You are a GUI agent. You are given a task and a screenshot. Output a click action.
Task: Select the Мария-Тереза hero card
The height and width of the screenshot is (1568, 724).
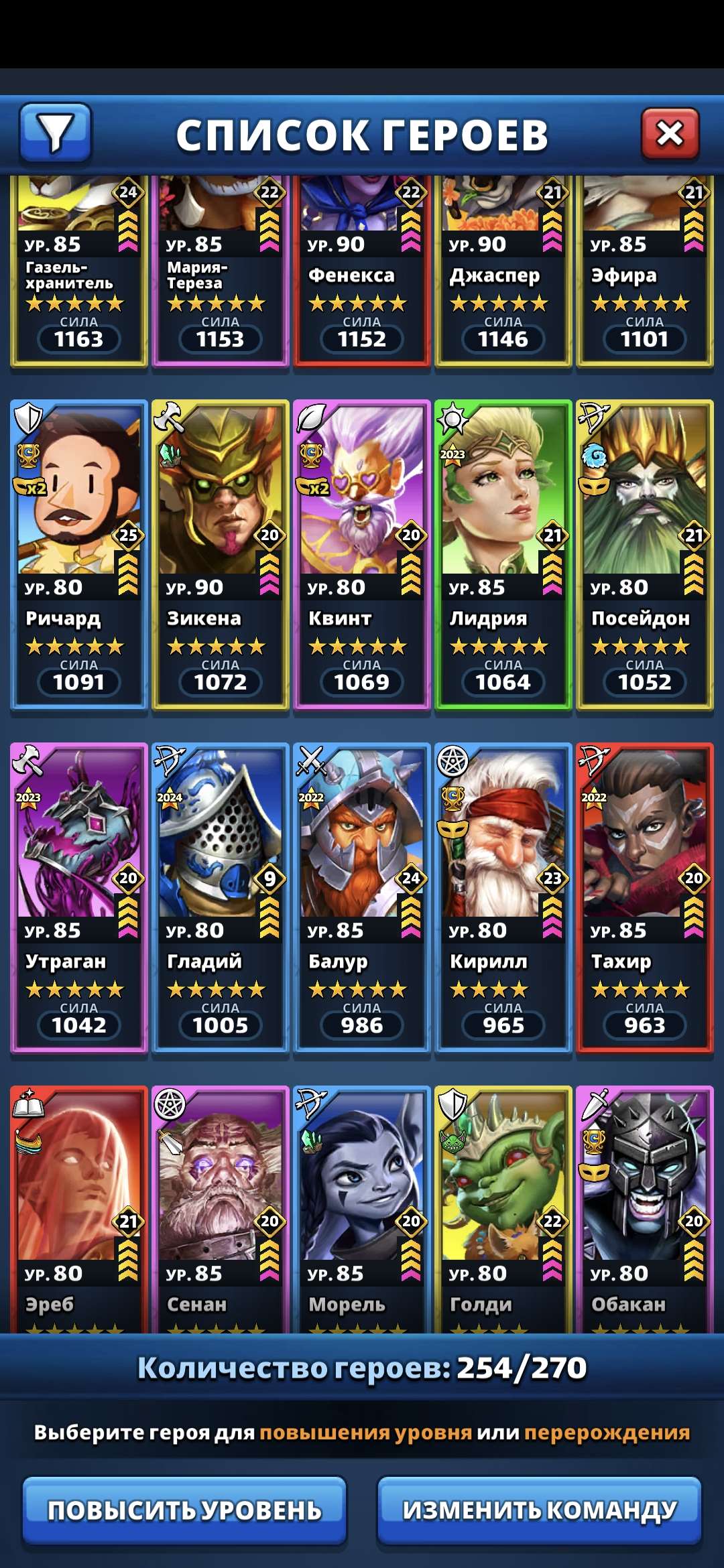coord(220,275)
